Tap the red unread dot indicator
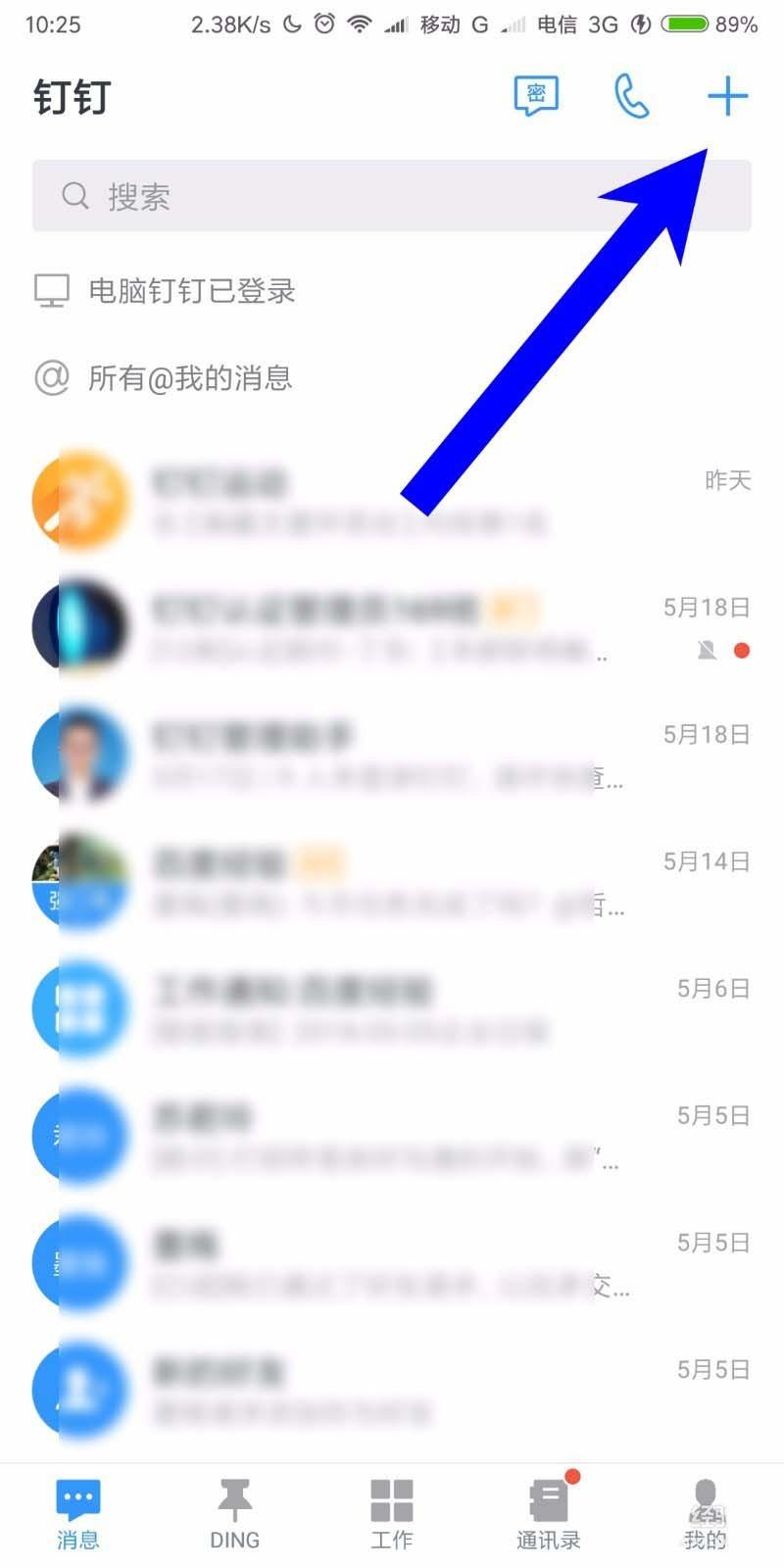Image resolution: width=784 pixels, height=1568 pixels. (742, 650)
